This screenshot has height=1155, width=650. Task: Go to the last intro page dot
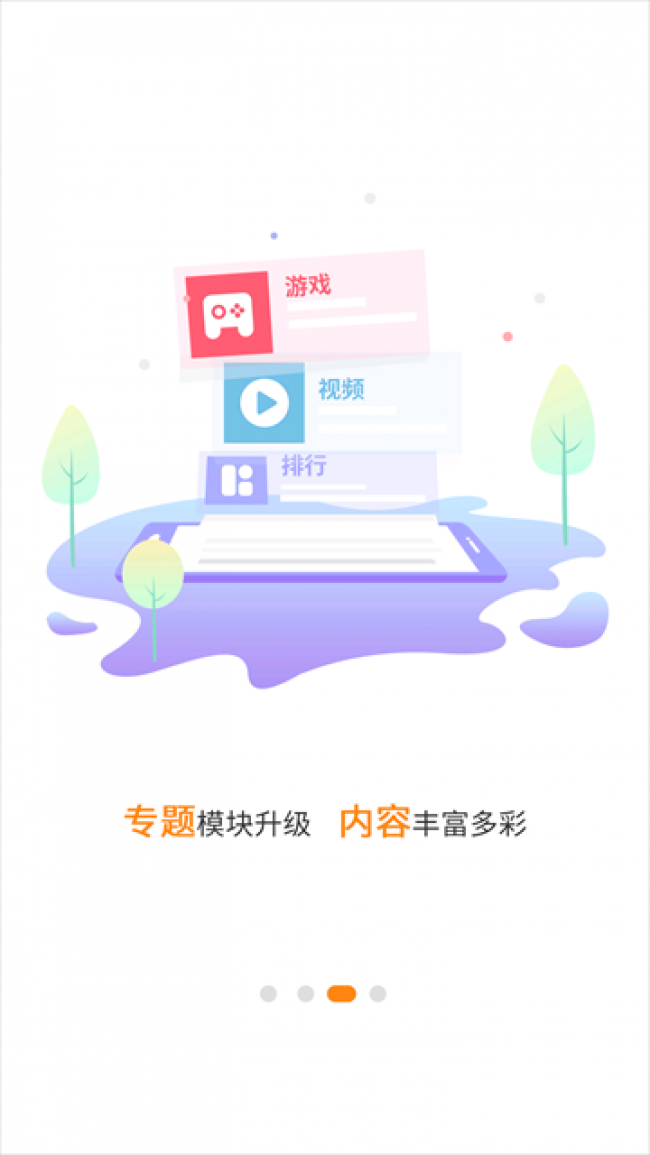(x=377, y=993)
